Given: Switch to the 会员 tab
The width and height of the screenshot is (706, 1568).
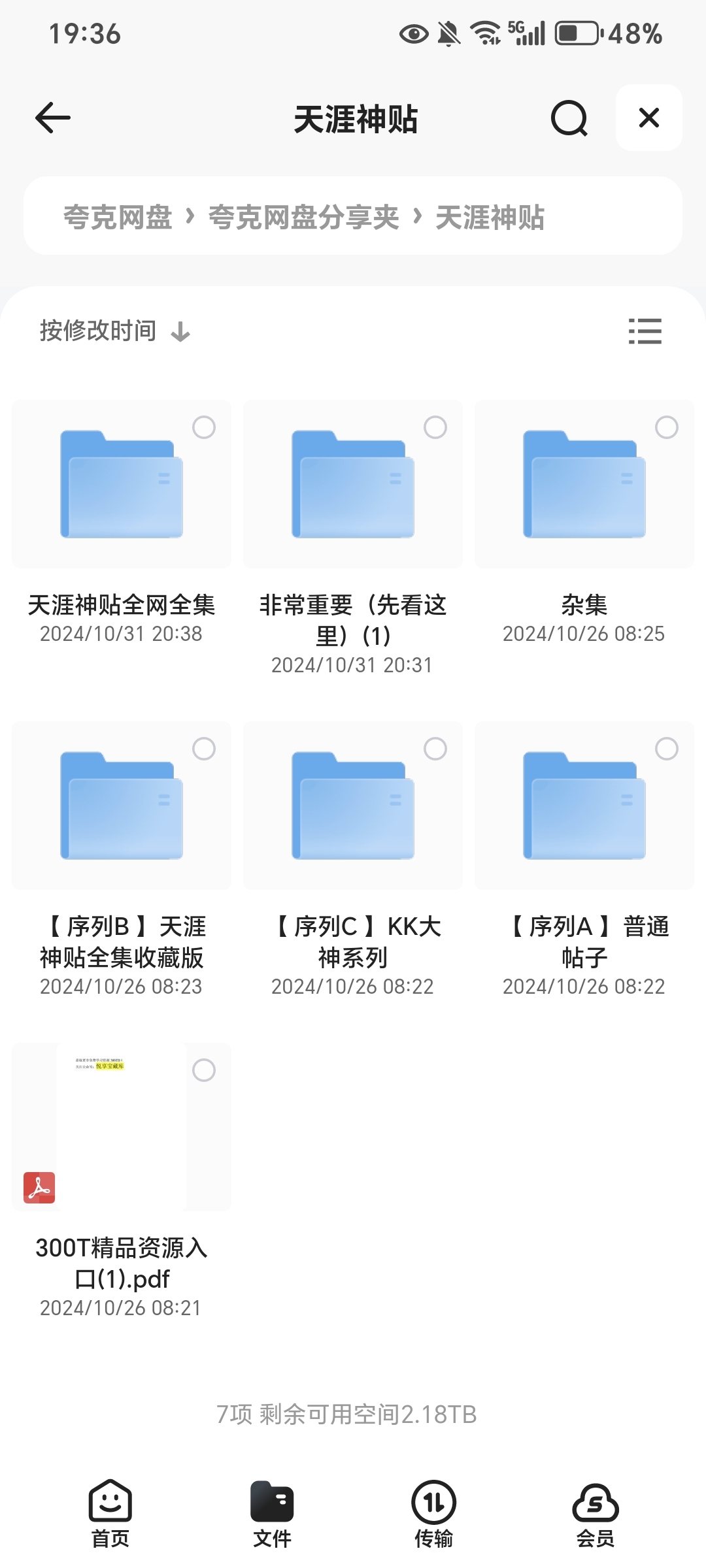Looking at the screenshot, I should [595, 1514].
